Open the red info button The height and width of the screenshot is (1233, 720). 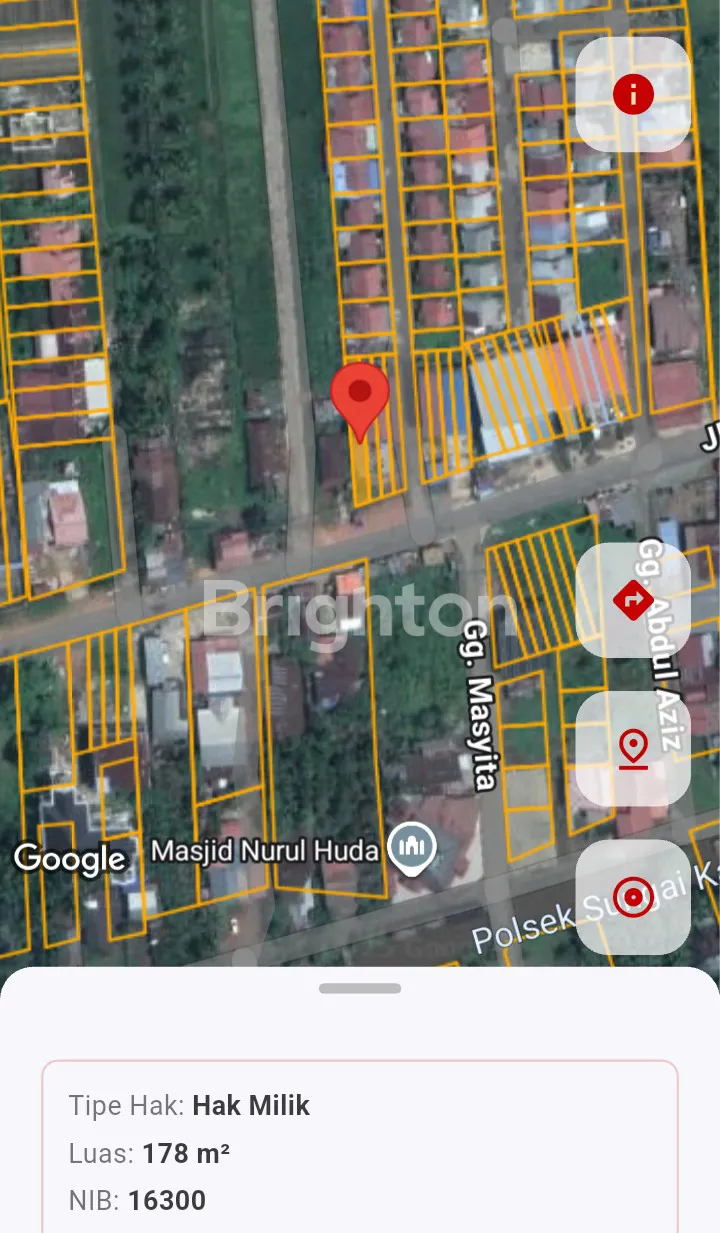tap(633, 95)
